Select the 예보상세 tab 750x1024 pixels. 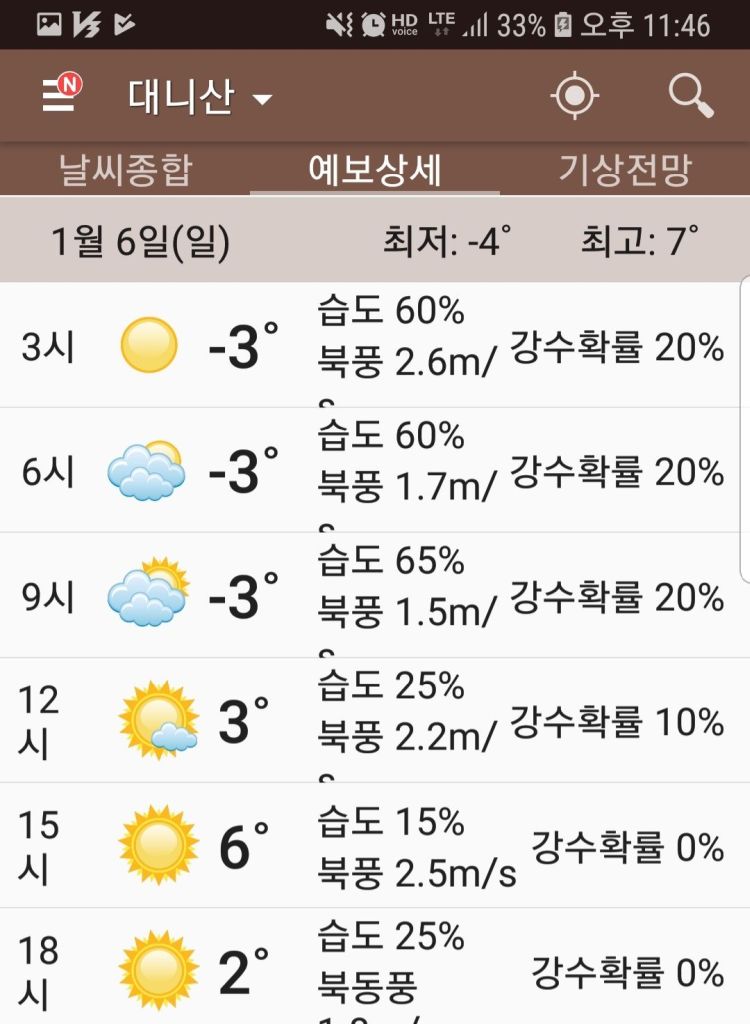[x=375, y=170]
